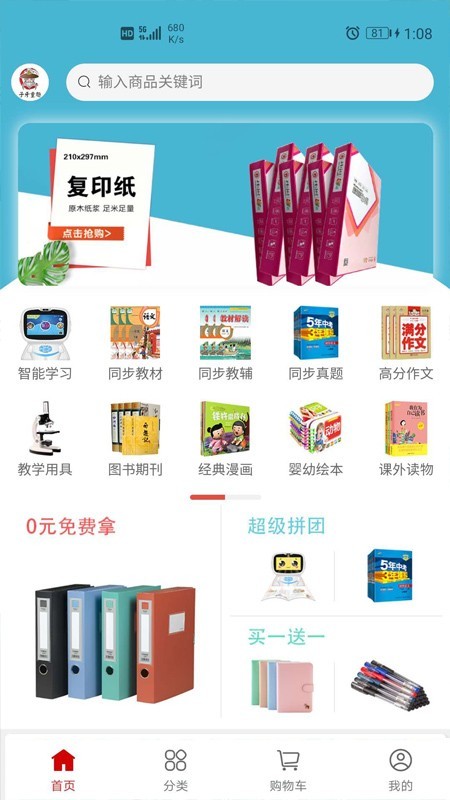Open the 同步教材 category
The image size is (450, 800).
coord(135,344)
